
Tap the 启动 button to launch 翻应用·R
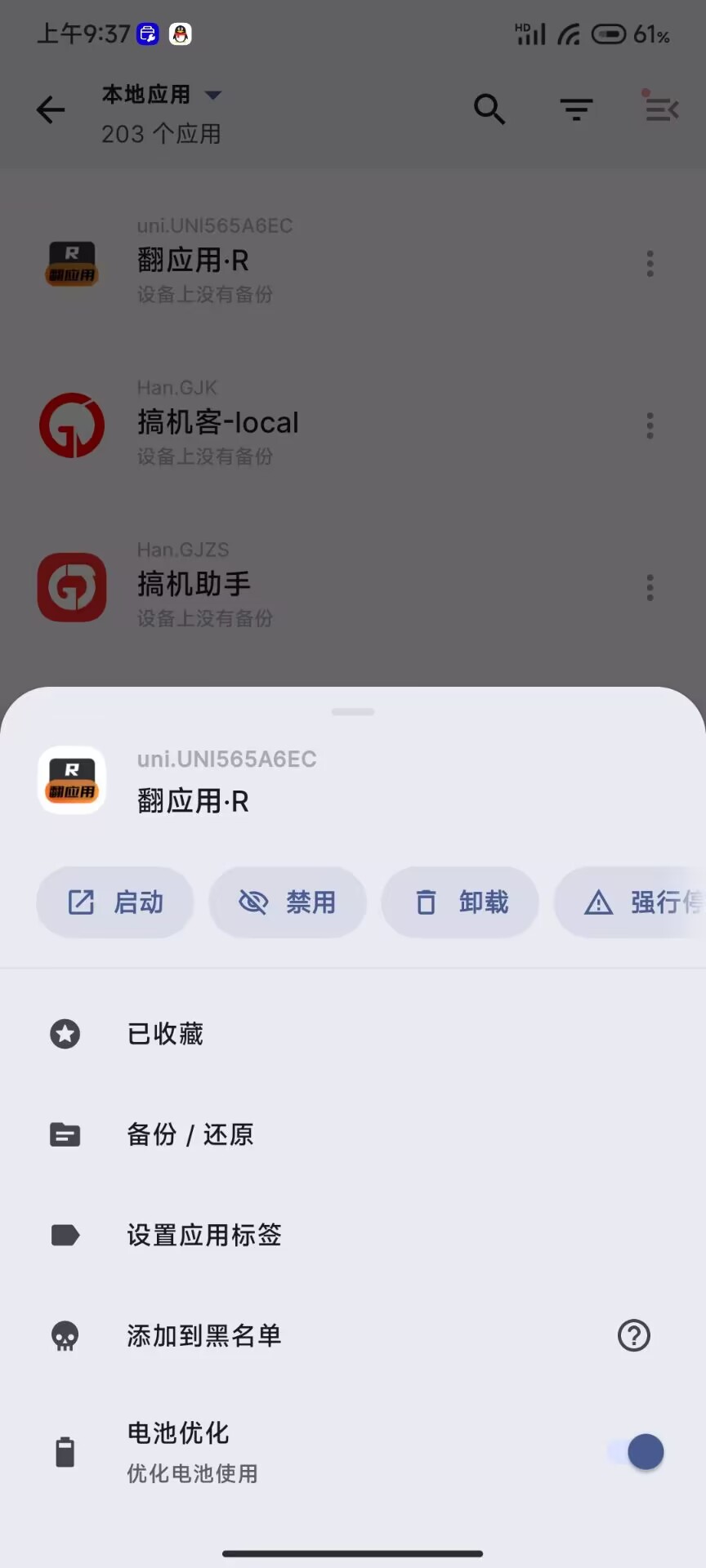115,902
